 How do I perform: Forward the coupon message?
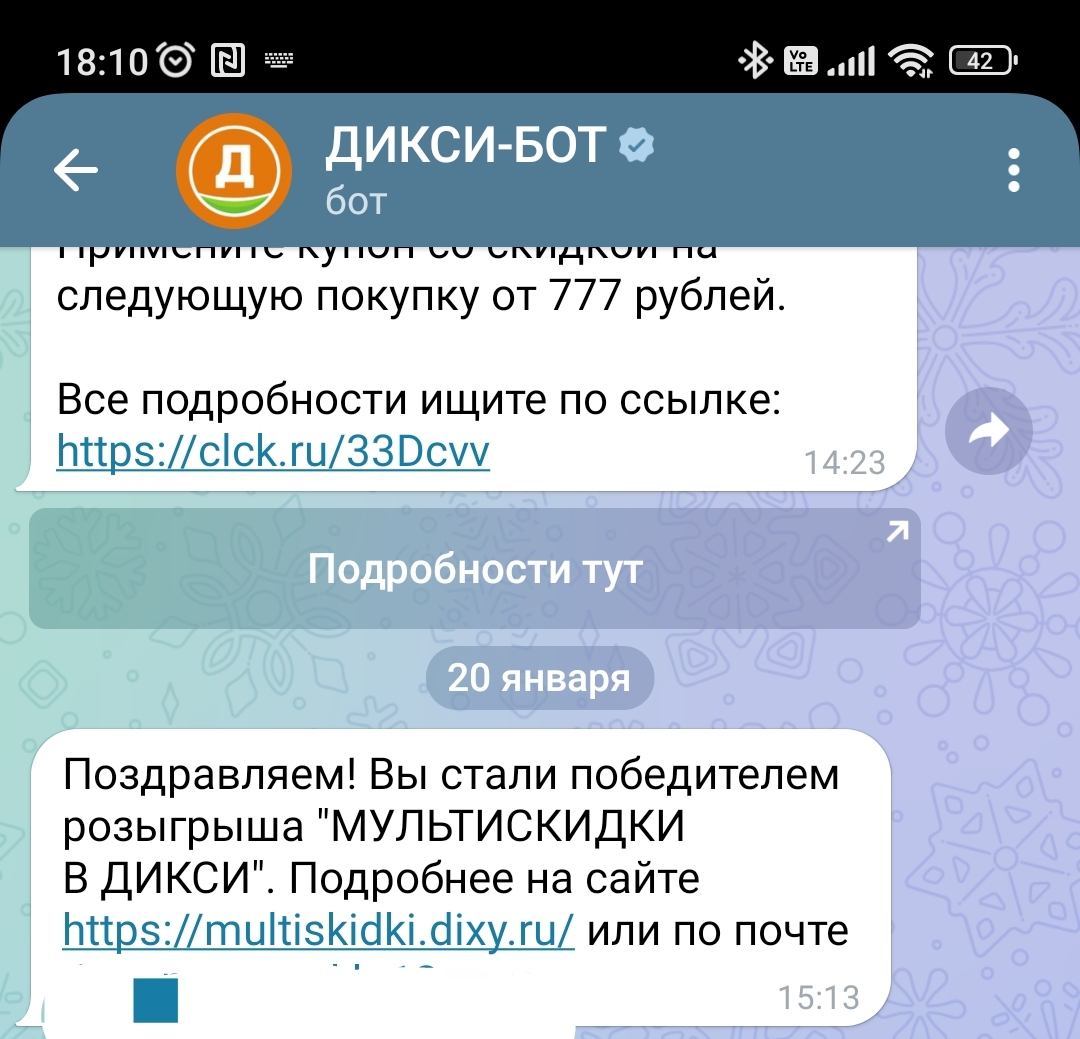988,431
